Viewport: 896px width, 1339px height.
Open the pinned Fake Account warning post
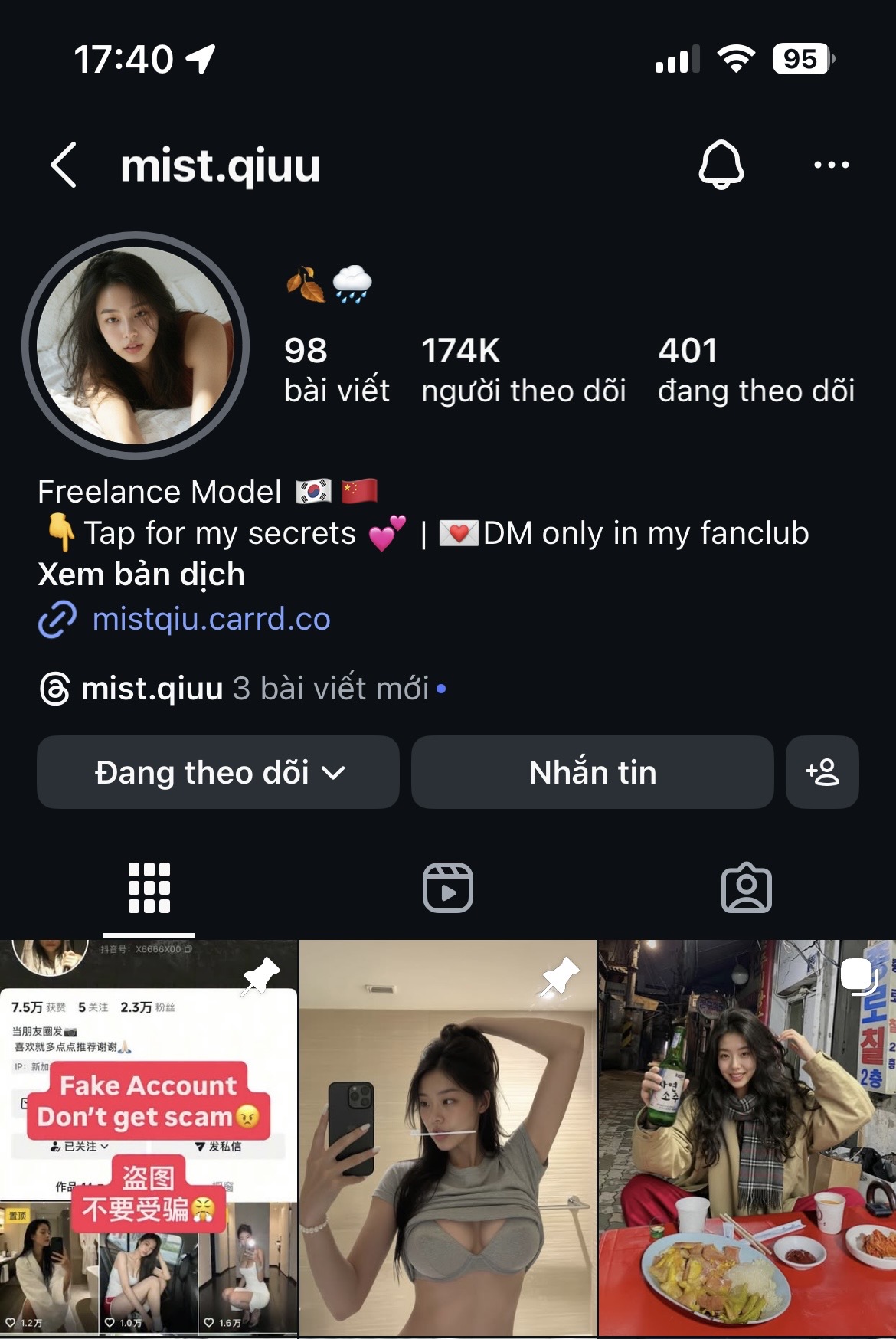[x=149, y=1138]
